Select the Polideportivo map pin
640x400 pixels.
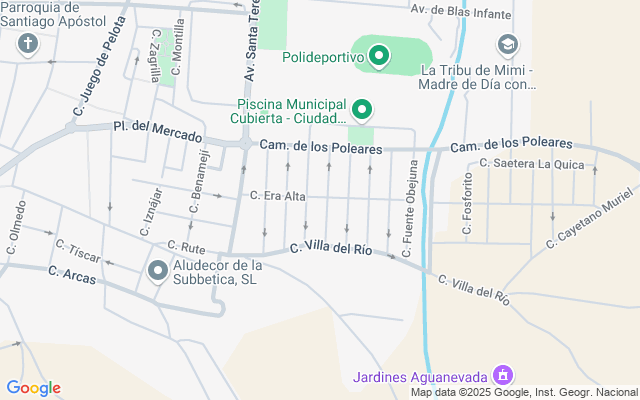(379, 57)
